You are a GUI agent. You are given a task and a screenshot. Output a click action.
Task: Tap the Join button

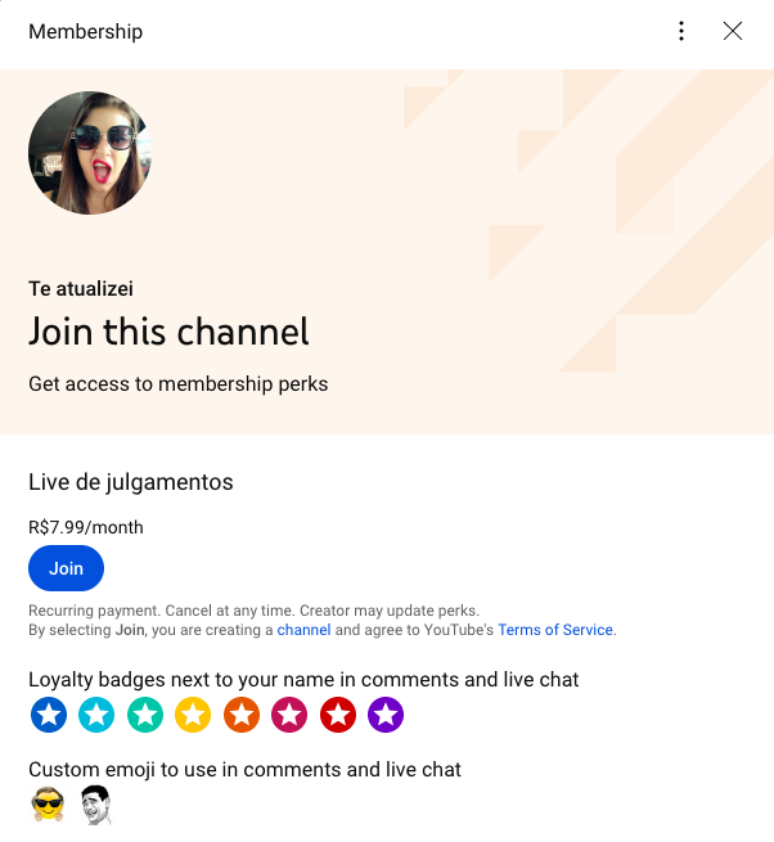pyautogui.click(x=66, y=568)
